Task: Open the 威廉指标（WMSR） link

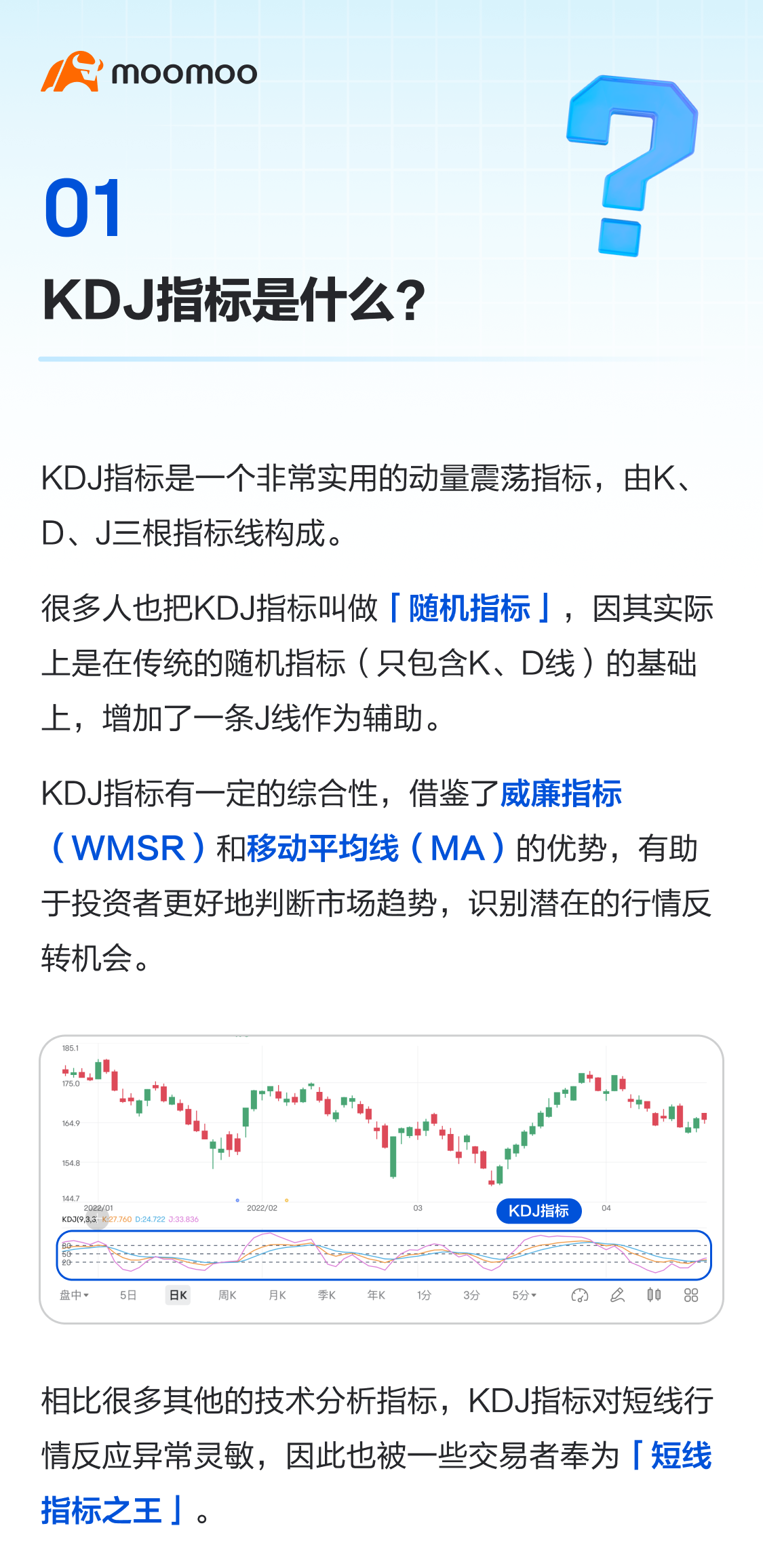Action: [561, 798]
